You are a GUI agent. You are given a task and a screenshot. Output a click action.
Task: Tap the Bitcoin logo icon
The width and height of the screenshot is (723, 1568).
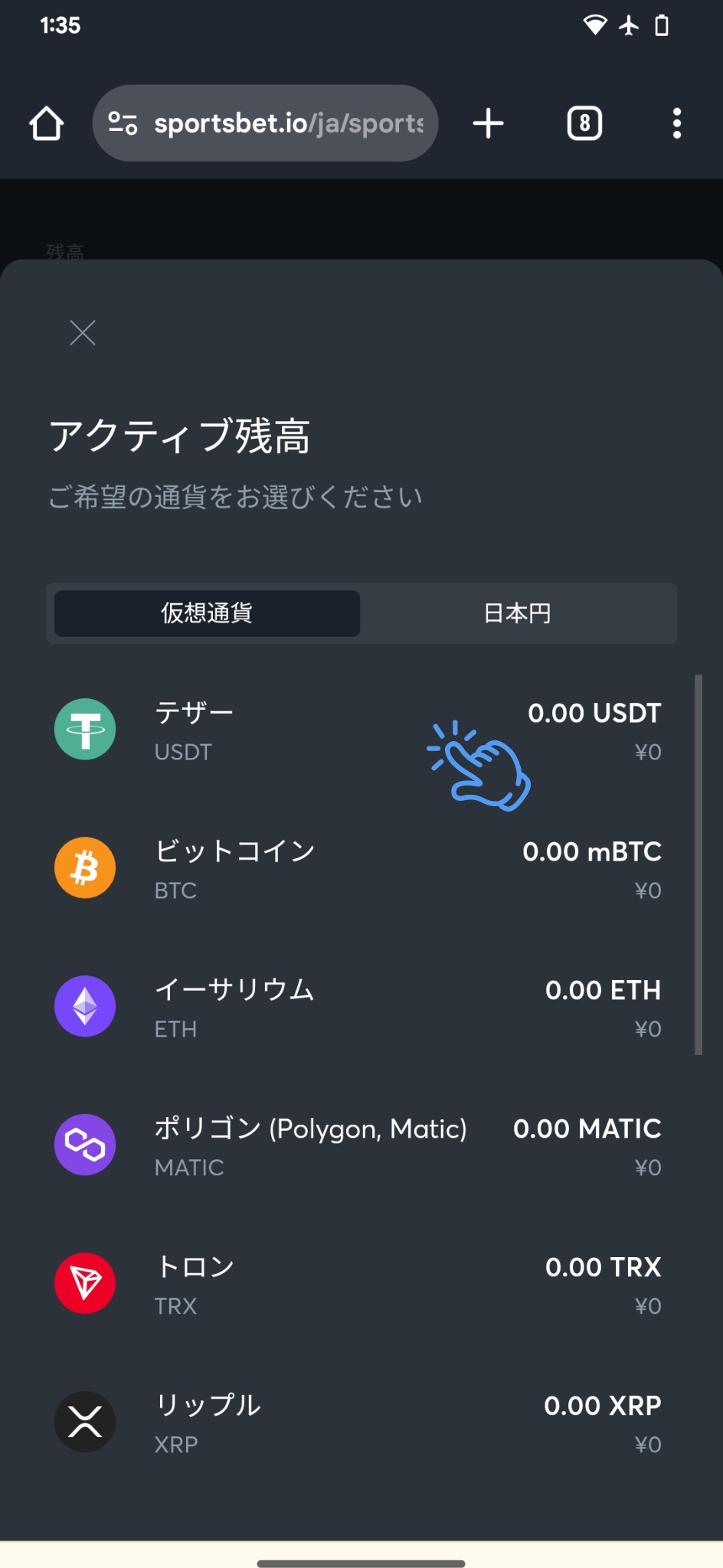pyautogui.click(x=84, y=867)
